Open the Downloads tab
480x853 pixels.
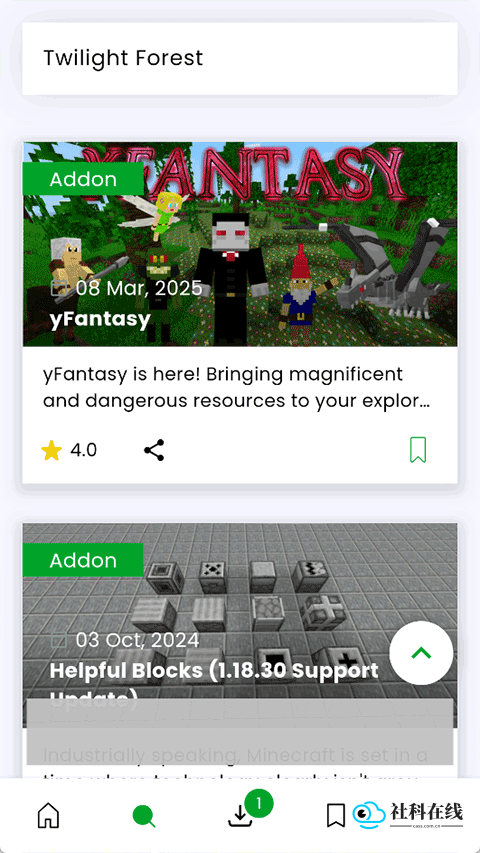coord(241,814)
